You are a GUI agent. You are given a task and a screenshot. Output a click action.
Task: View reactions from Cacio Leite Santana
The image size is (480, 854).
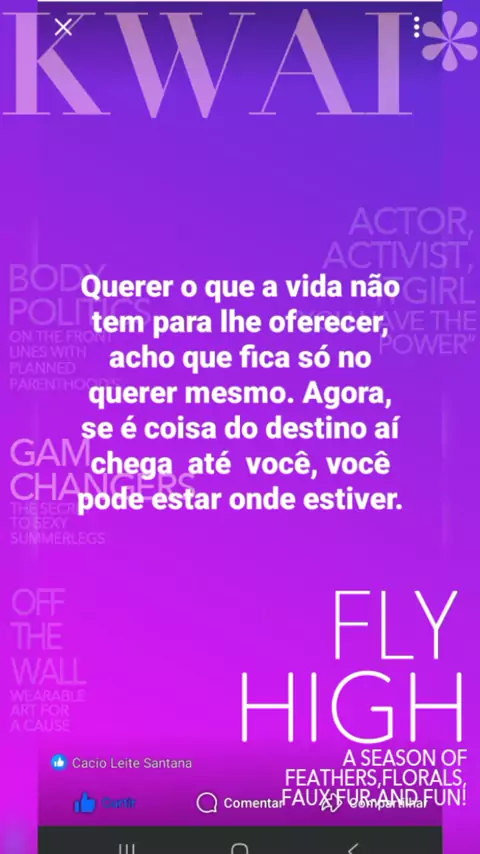click(121, 763)
